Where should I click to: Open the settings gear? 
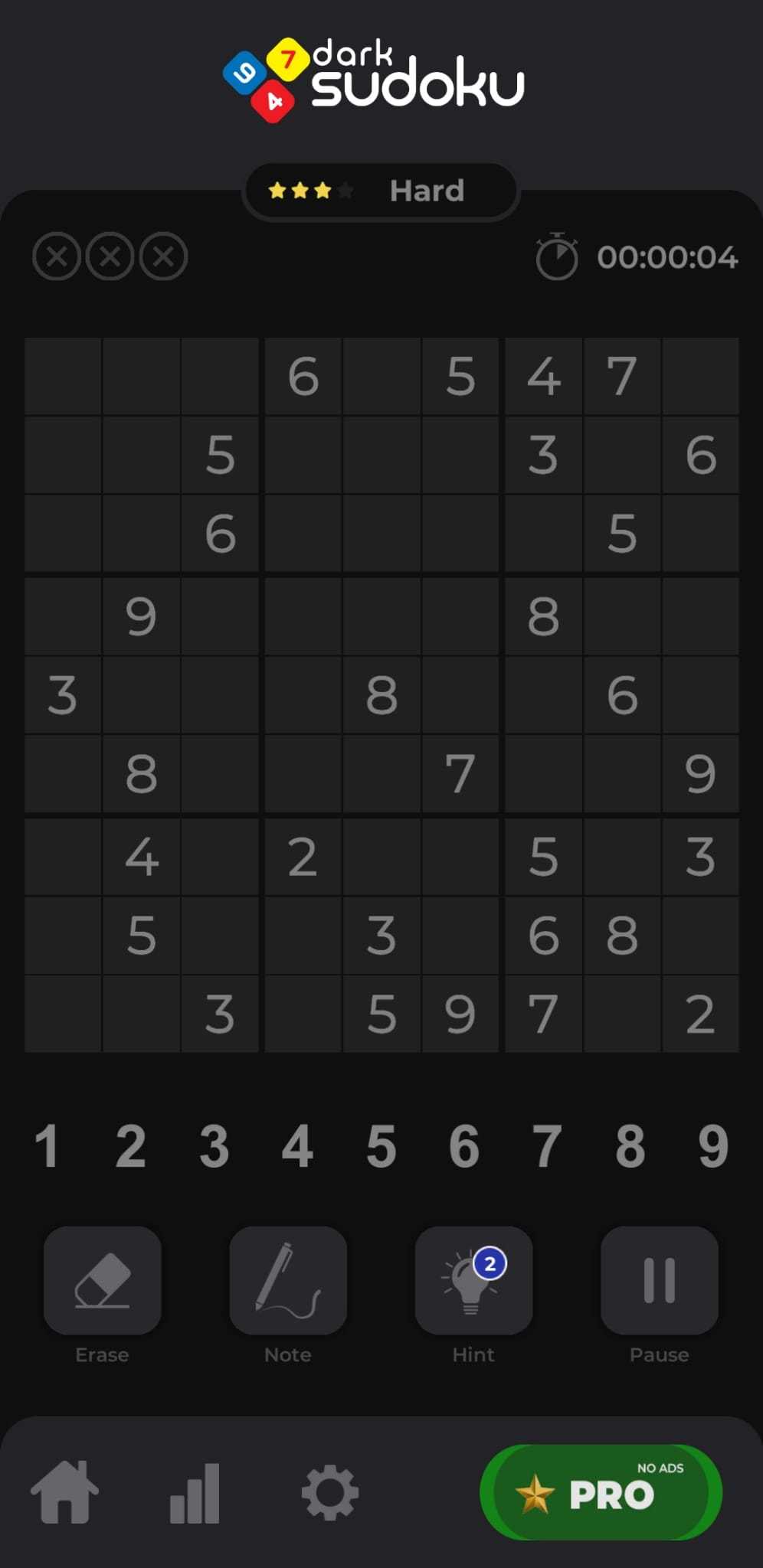point(331,1491)
